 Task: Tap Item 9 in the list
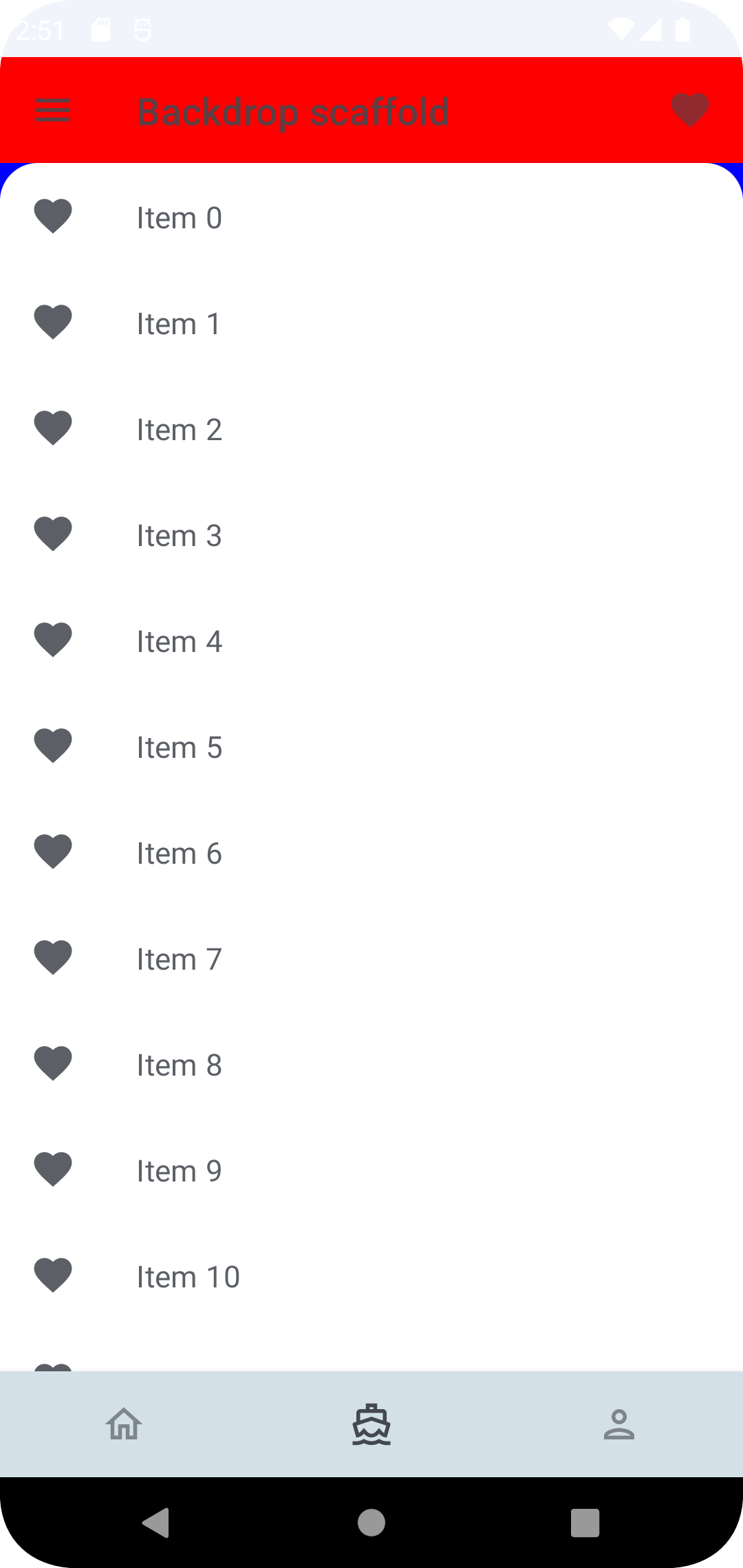point(179,1171)
